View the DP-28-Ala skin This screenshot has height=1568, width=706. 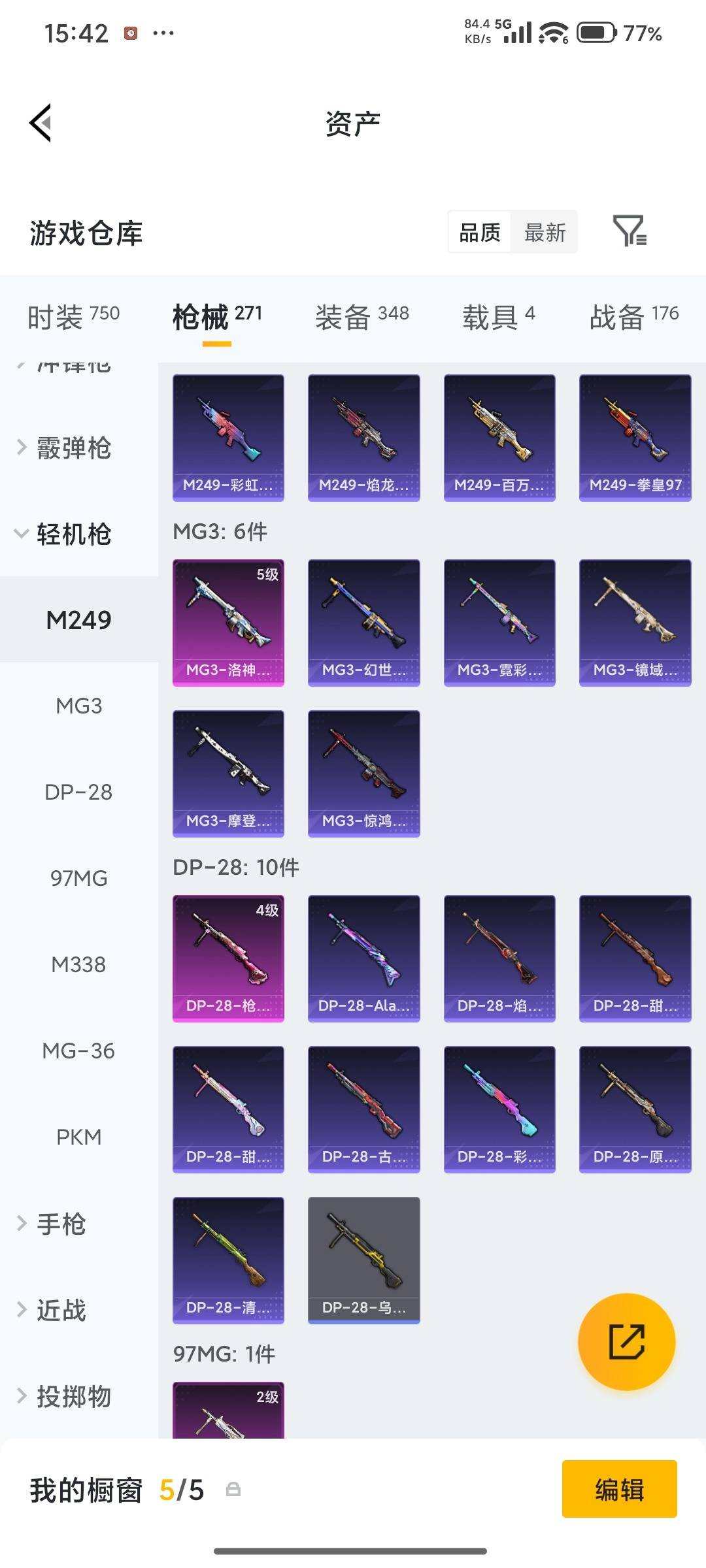tap(363, 958)
